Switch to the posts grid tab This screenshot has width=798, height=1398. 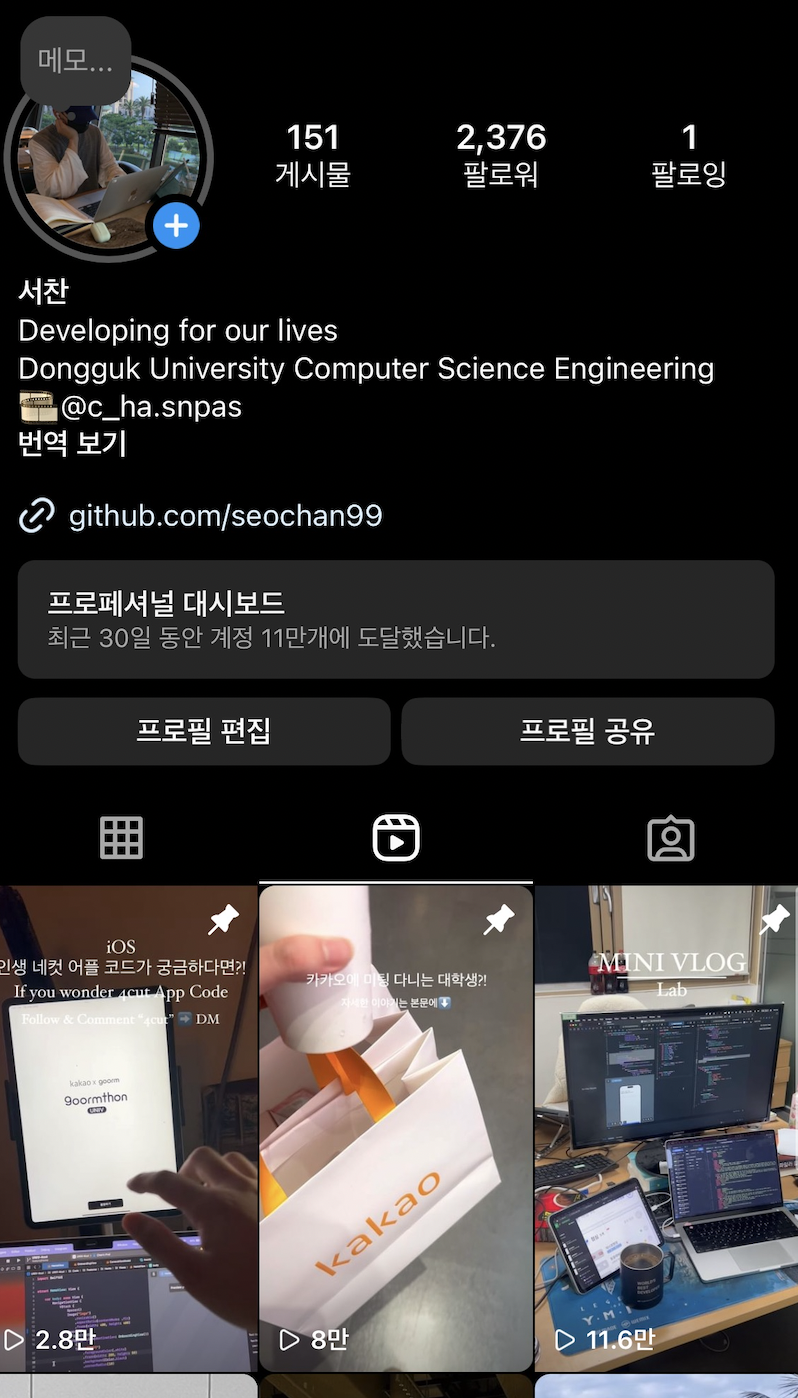(122, 838)
